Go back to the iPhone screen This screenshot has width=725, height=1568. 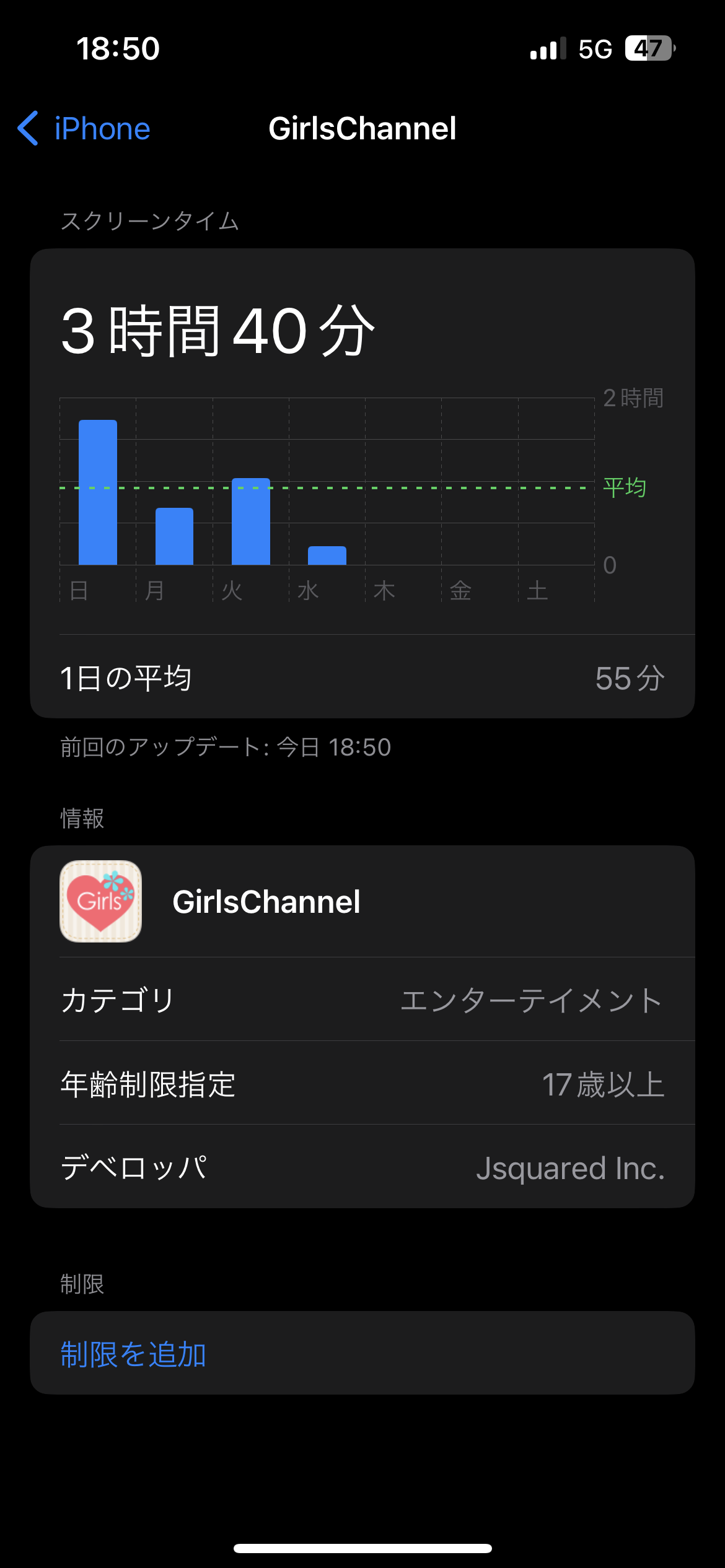[84, 129]
